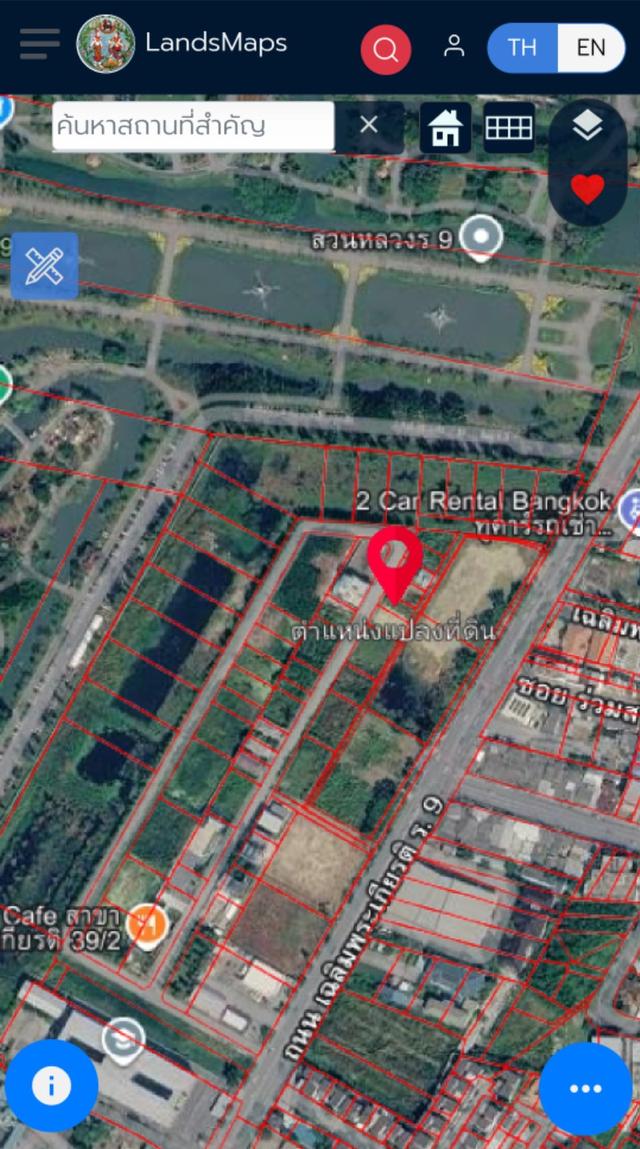Image resolution: width=640 pixels, height=1149 pixels.
Task: Open the blue info button
Action: pyautogui.click(x=51, y=1085)
